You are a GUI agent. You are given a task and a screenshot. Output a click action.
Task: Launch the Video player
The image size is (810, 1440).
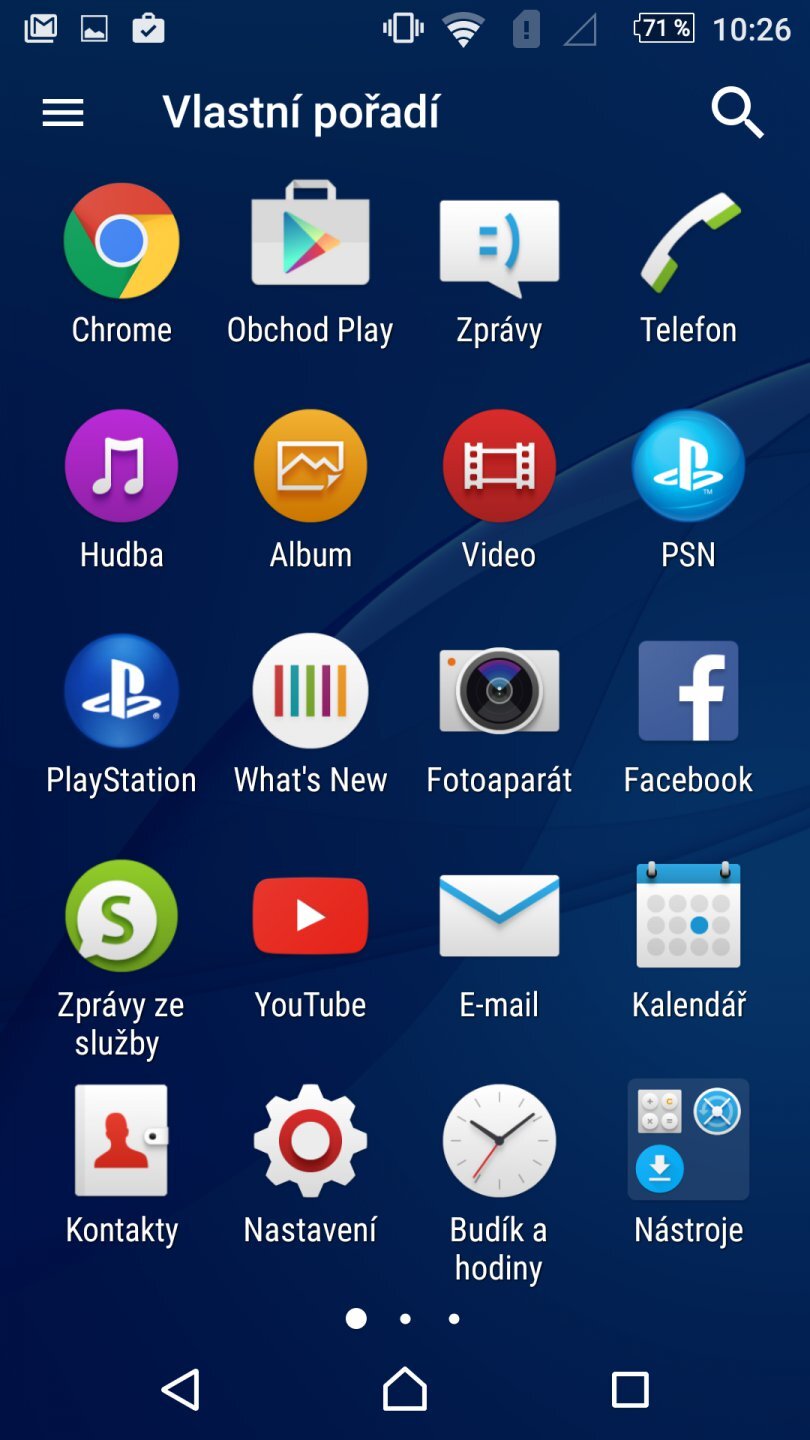(498, 465)
